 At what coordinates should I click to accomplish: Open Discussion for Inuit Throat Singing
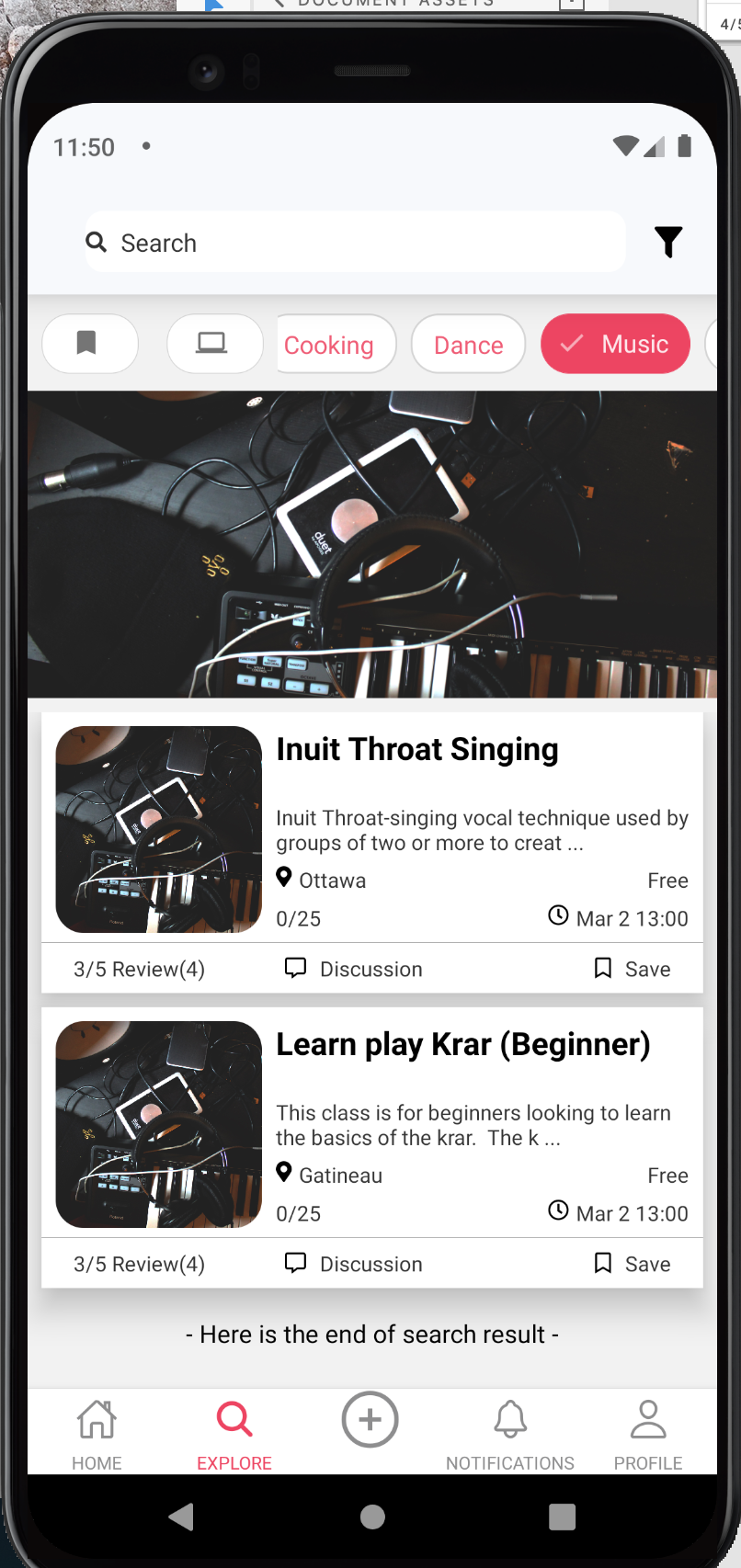(353, 969)
